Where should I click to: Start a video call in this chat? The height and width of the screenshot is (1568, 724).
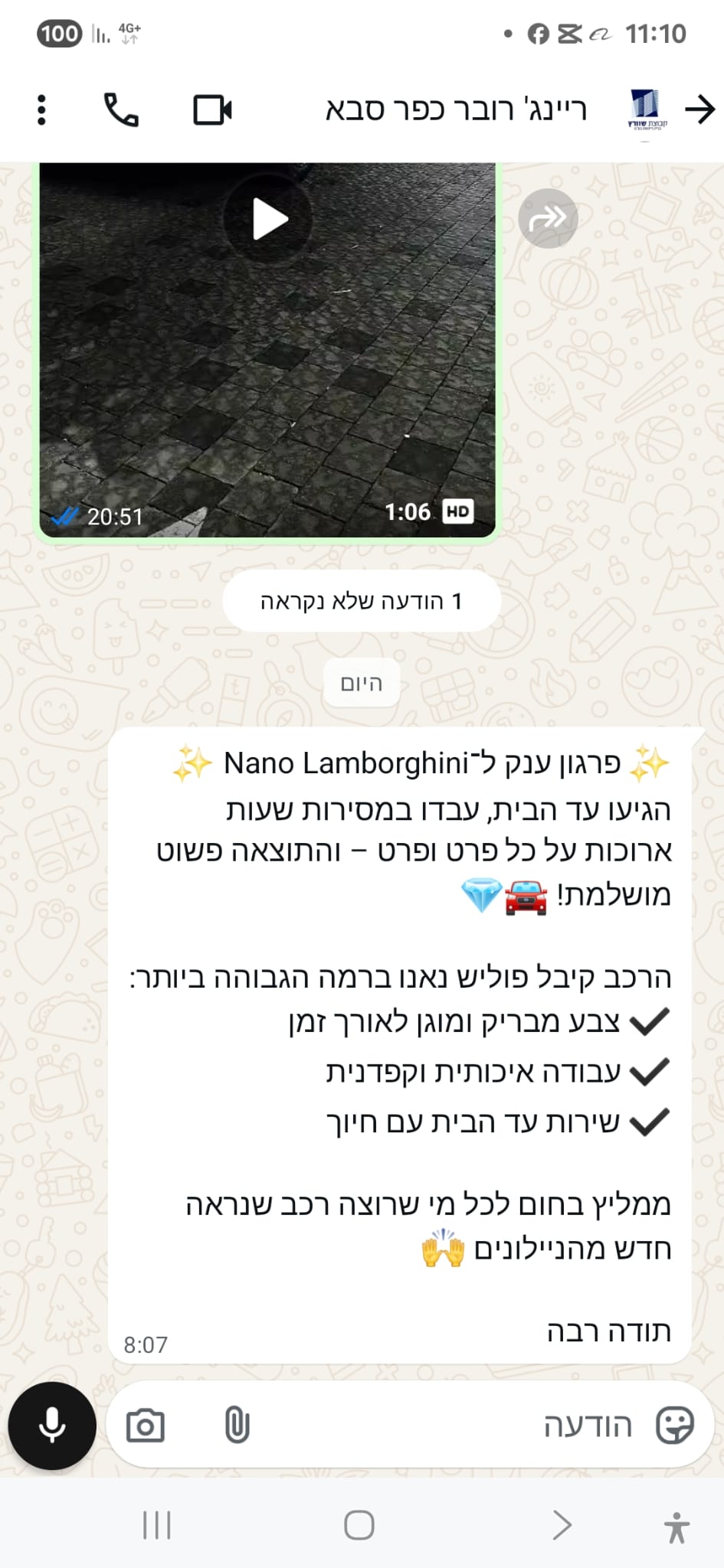point(212,110)
